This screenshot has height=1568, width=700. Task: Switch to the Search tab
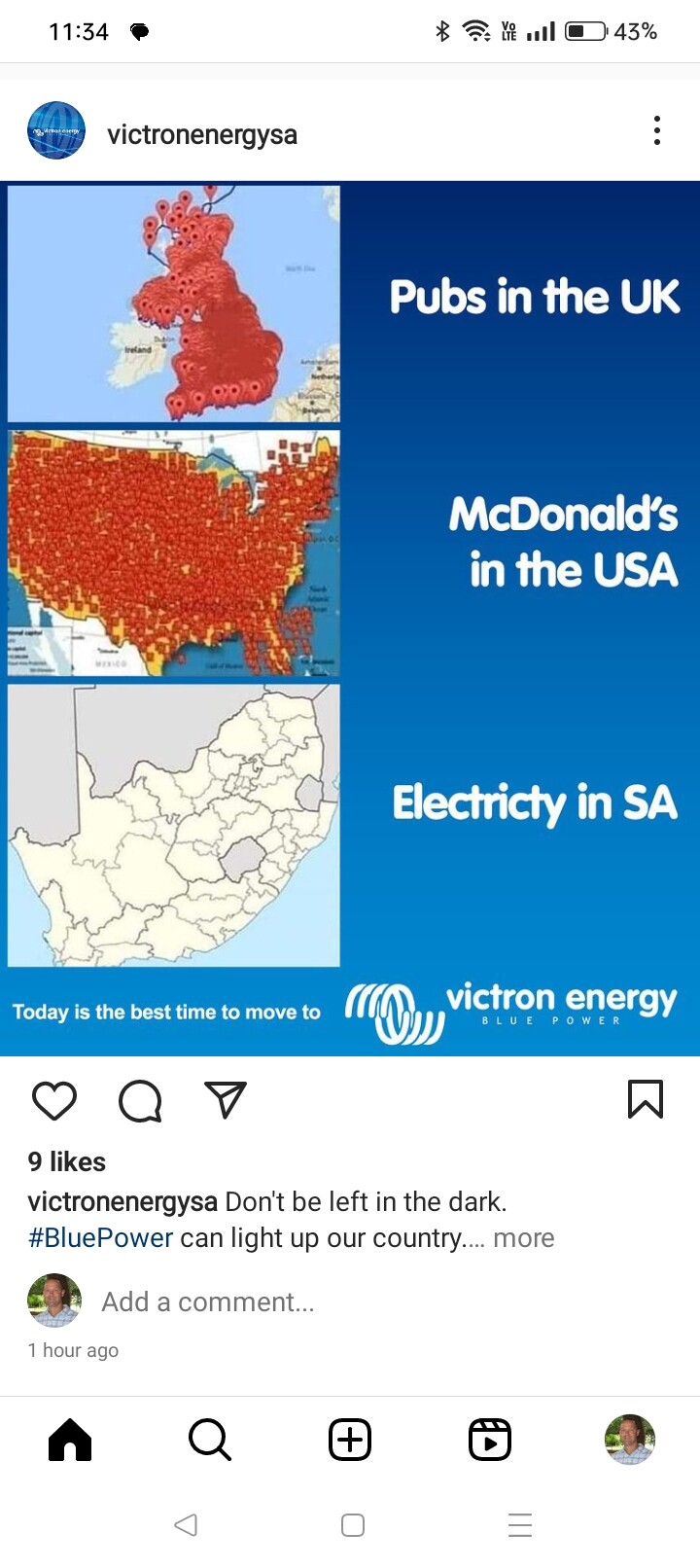point(210,1440)
